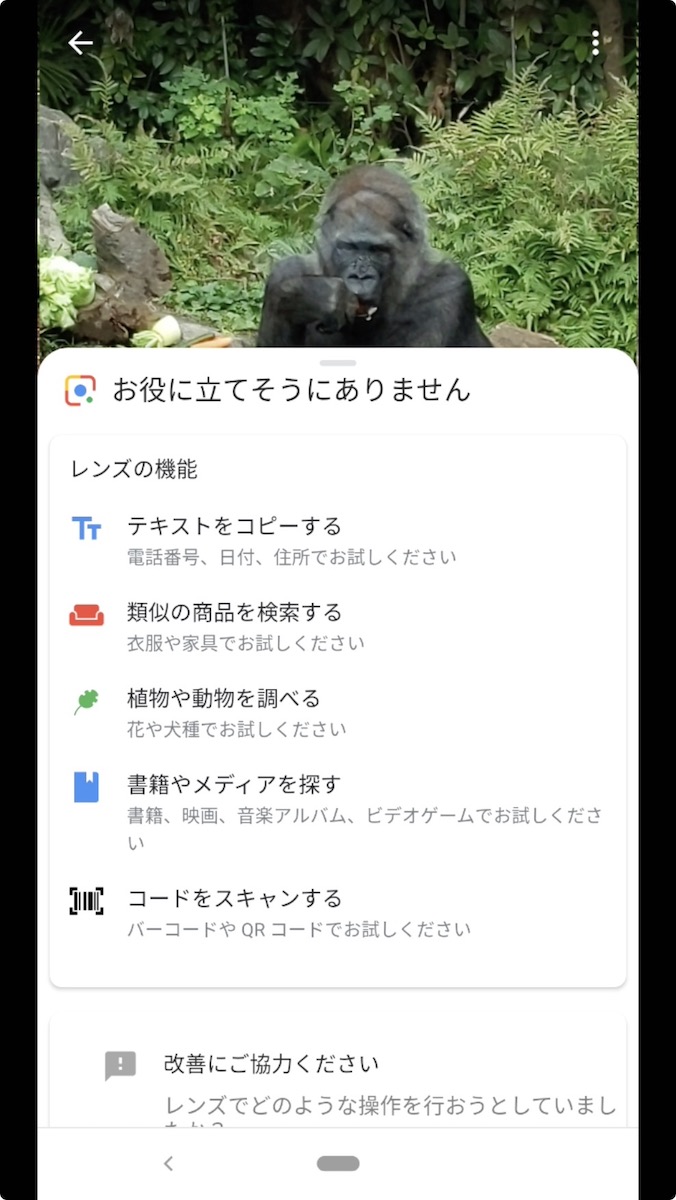Image resolution: width=676 pixels, height=1200 pixels.
Task: Tap system back button in navigation bar
Action: (168, 1163)
